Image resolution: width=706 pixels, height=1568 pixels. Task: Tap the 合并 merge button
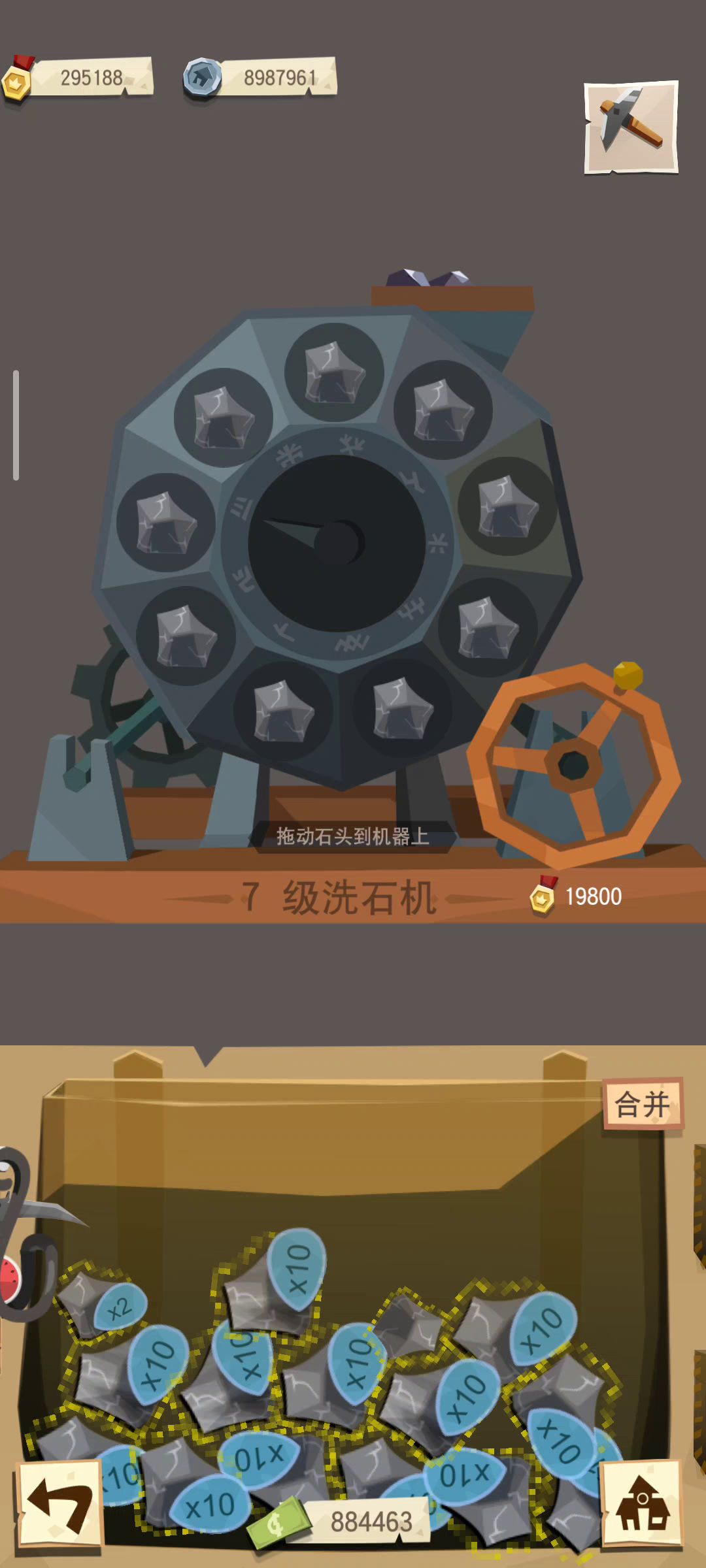tap(643, 1104)
